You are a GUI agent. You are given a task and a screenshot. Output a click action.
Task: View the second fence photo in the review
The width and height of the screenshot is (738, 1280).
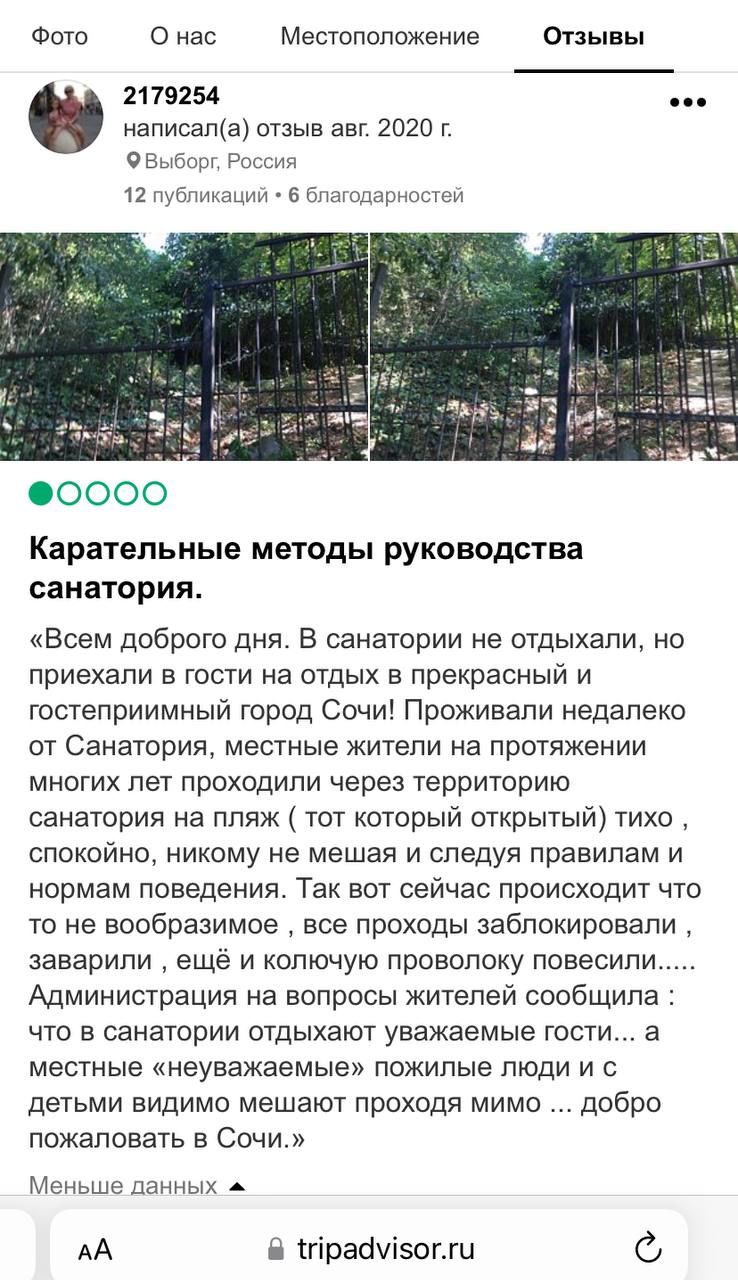click(553, 347)
